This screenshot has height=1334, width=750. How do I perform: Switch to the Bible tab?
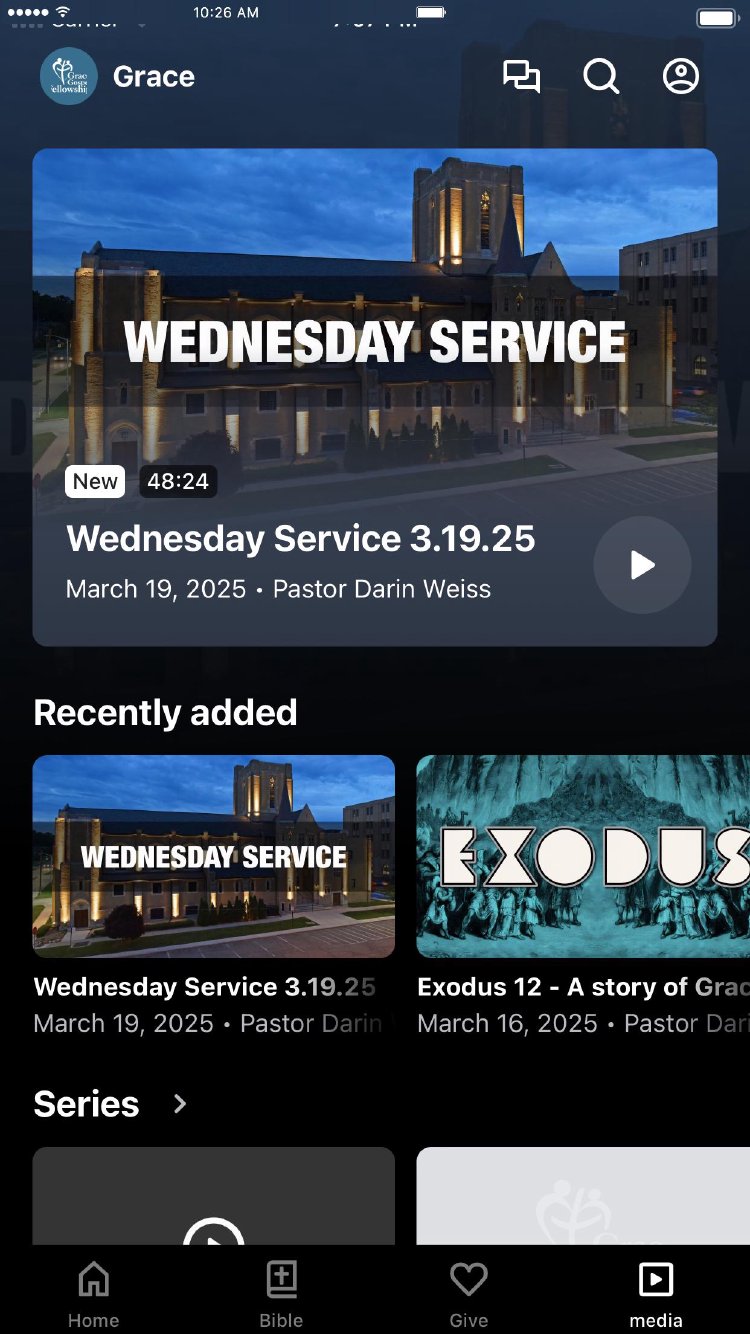click(281, 1293)
